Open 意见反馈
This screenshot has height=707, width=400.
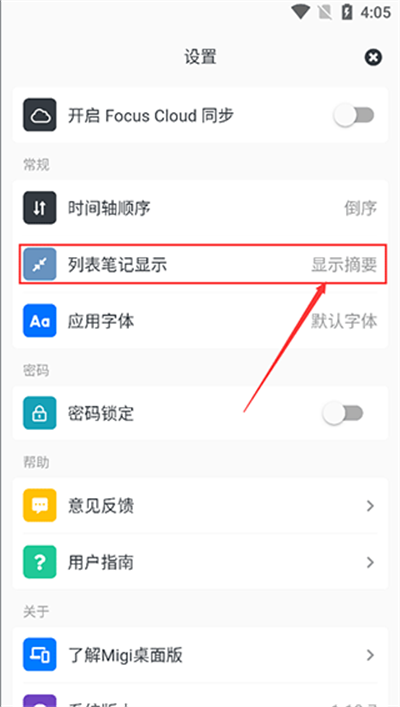200,505
